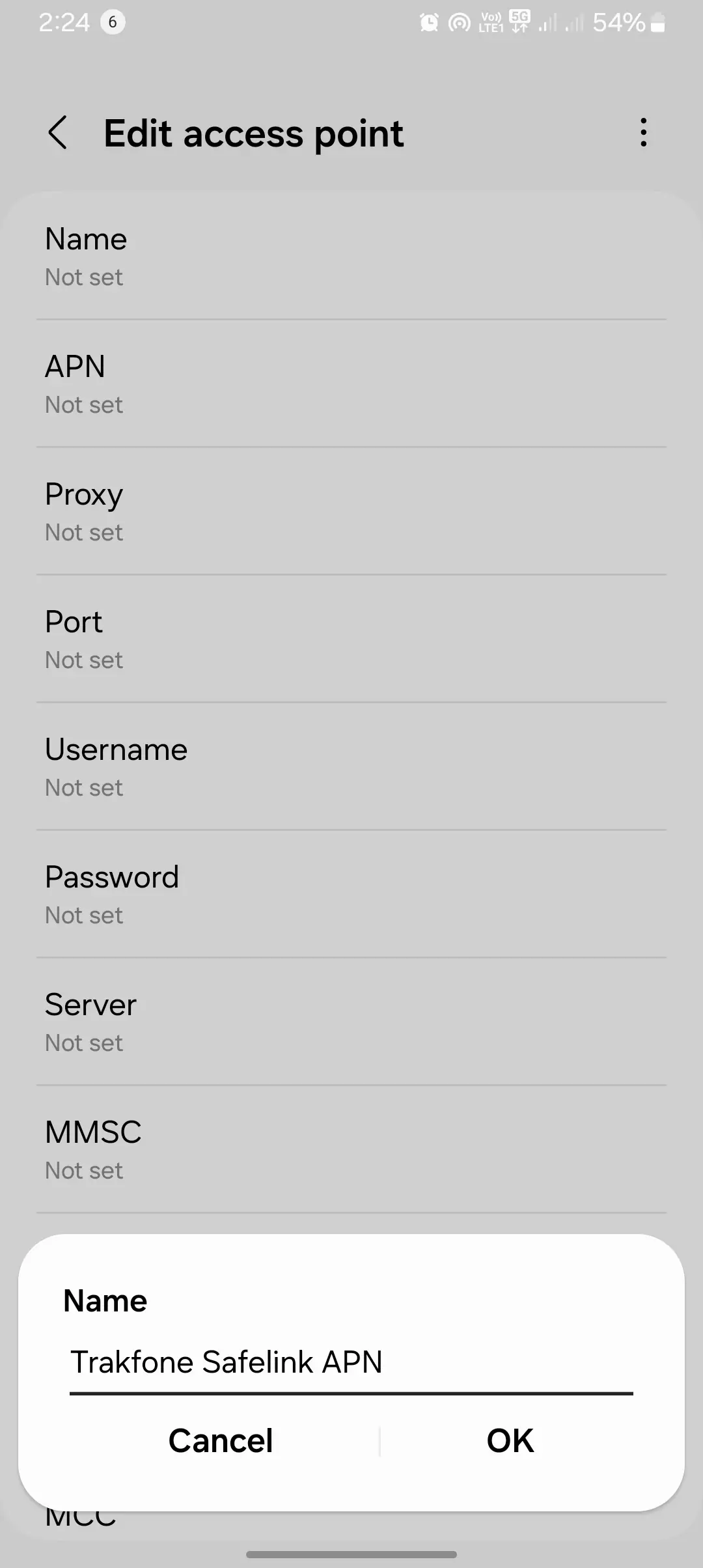Screen dimensions: 703x1568
Task: Open the Server setting row
Action: click(351, 1022)
